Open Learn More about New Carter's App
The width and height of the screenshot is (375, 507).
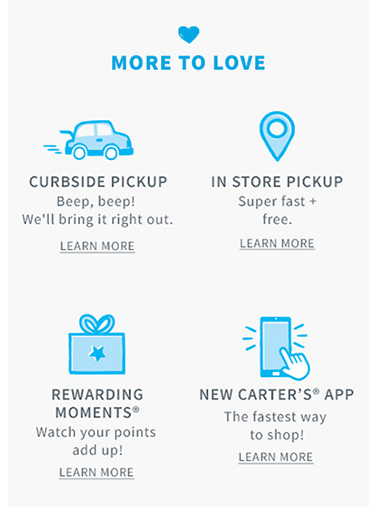[x=276, y=457]
